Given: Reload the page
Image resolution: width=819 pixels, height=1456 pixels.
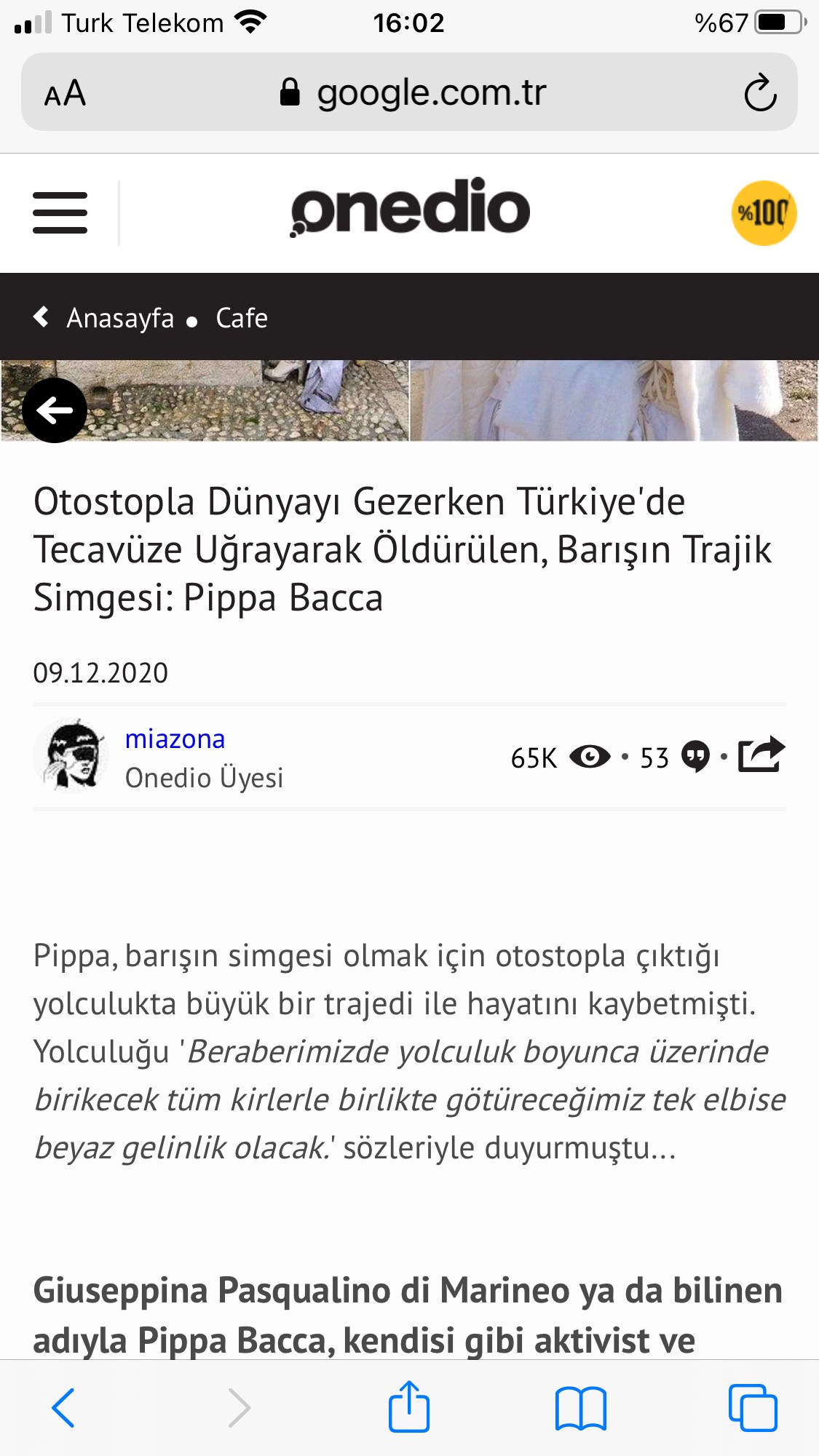Looking at the screenshot, I should tap(760, 93).
